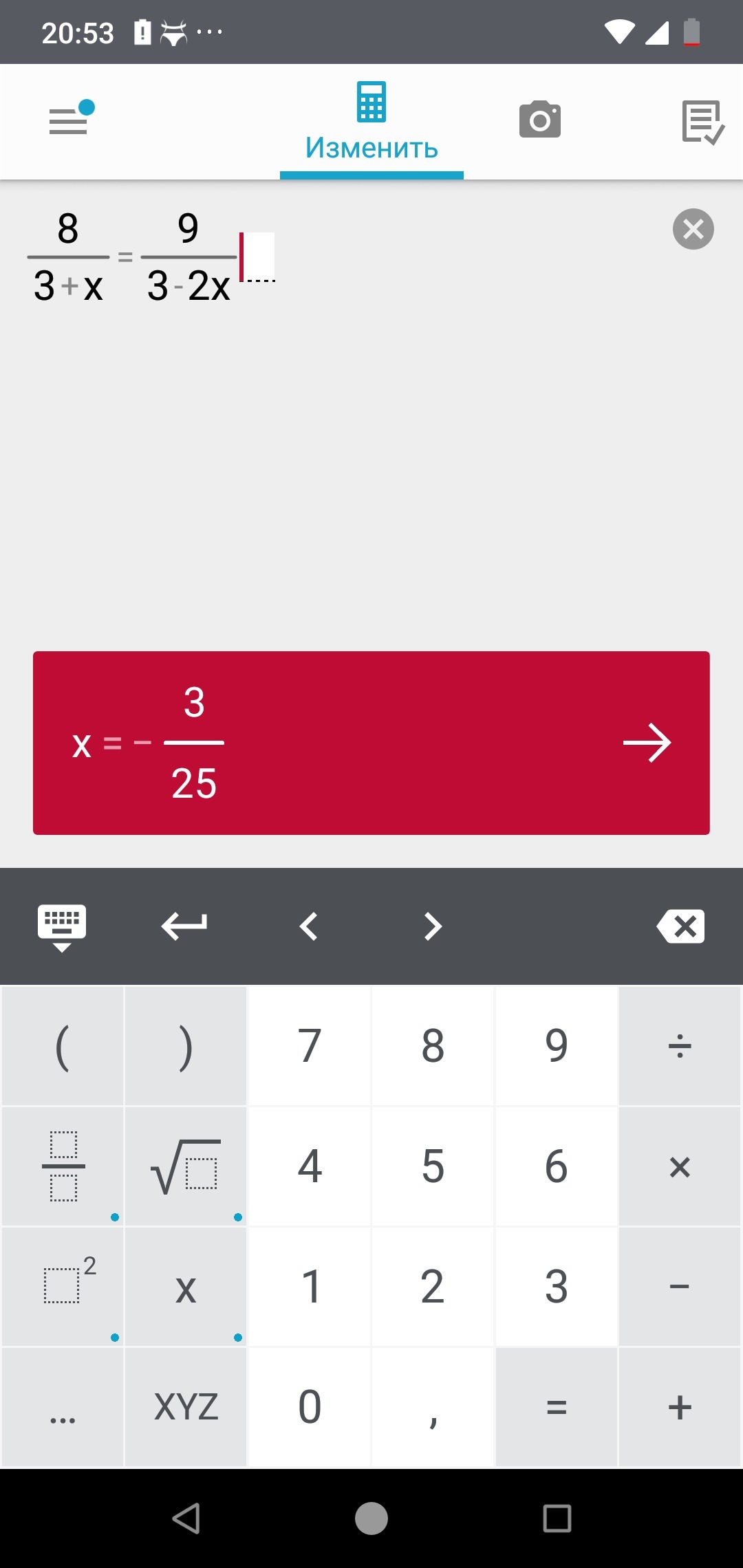Insert a fraction template

coord(63,1166)
